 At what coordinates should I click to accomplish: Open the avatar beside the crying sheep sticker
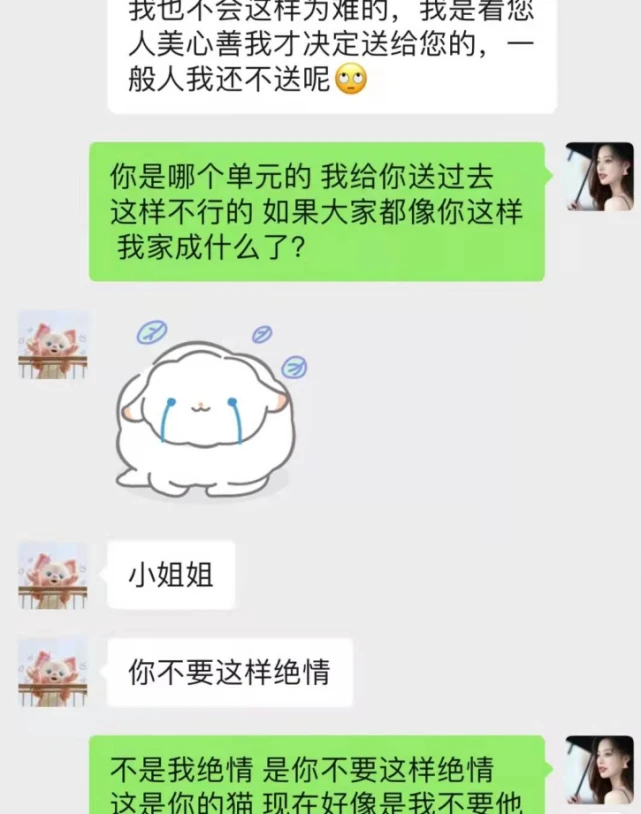[x=53, y=345]
